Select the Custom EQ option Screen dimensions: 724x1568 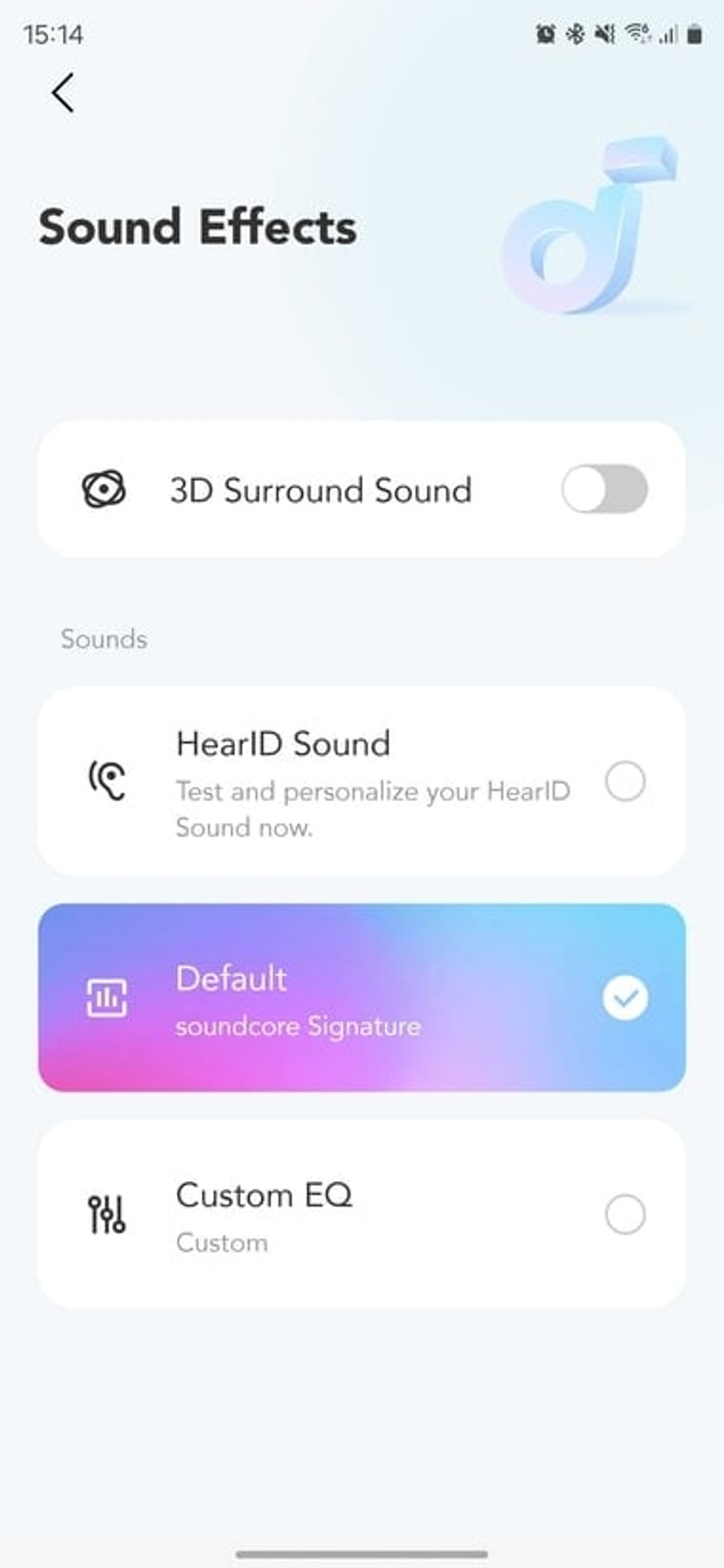[362, 1214]
